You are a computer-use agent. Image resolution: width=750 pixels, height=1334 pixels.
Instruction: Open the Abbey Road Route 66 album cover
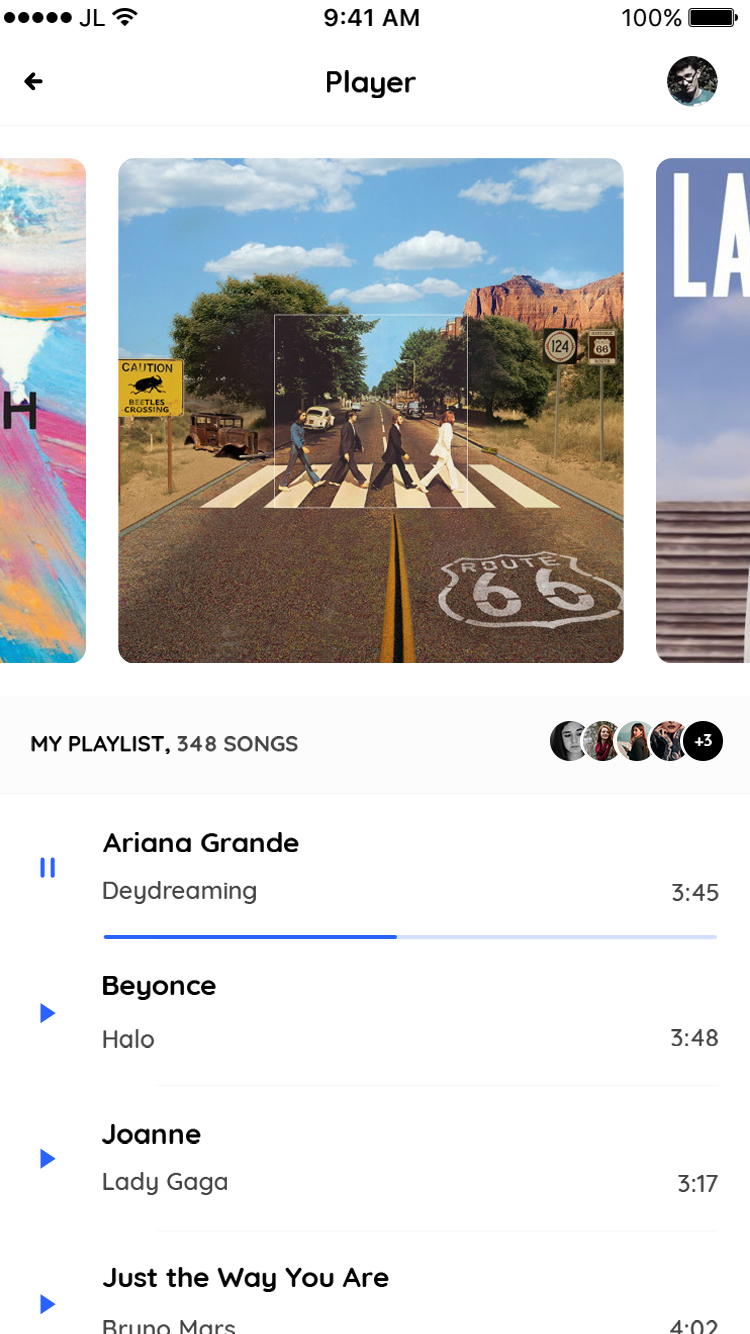(x=371, y=410)
